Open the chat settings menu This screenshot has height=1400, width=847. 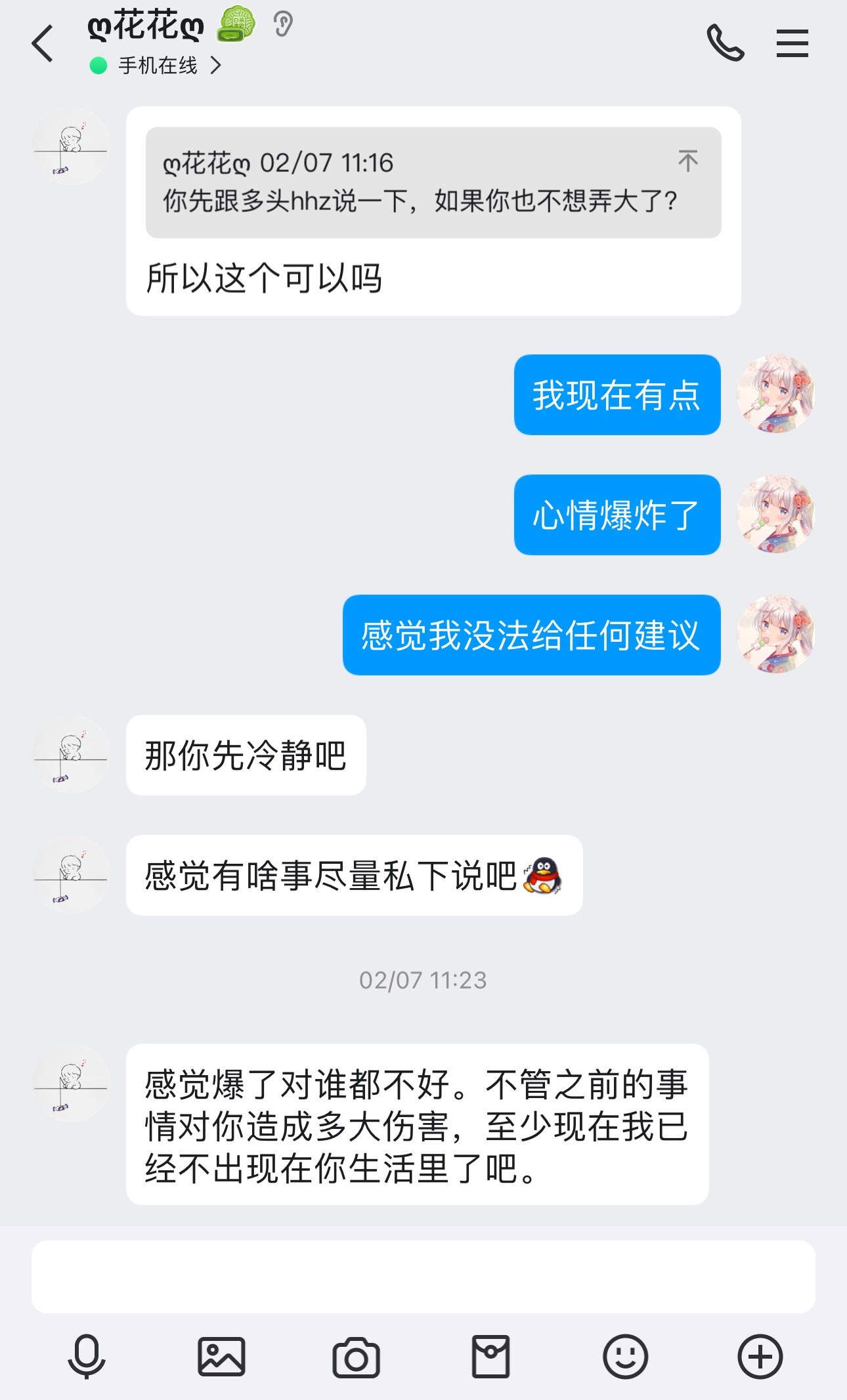click(x=792, y=43)
